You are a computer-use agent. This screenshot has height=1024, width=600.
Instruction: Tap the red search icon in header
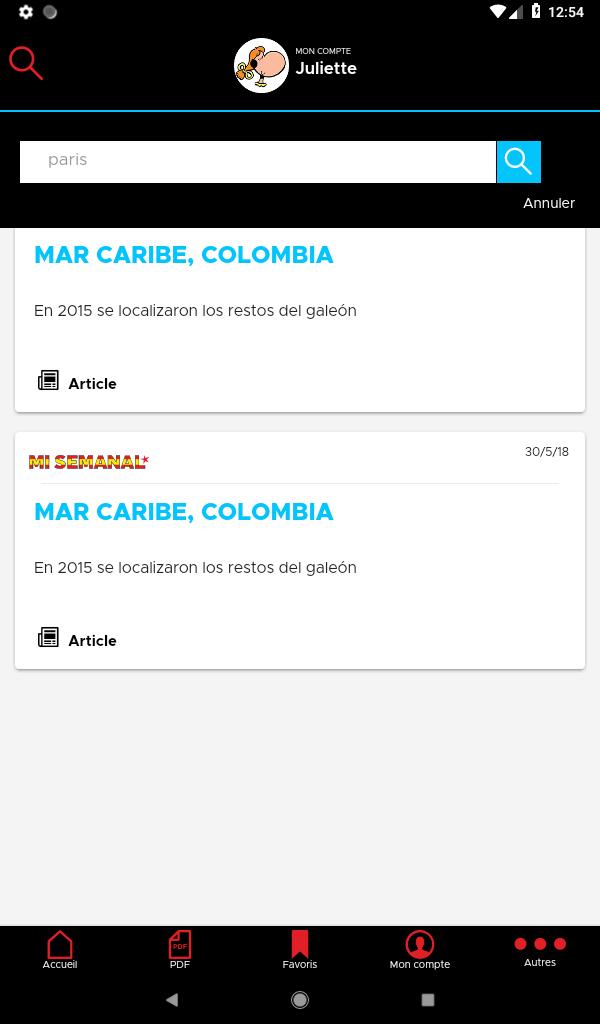(x=26, y=63)
